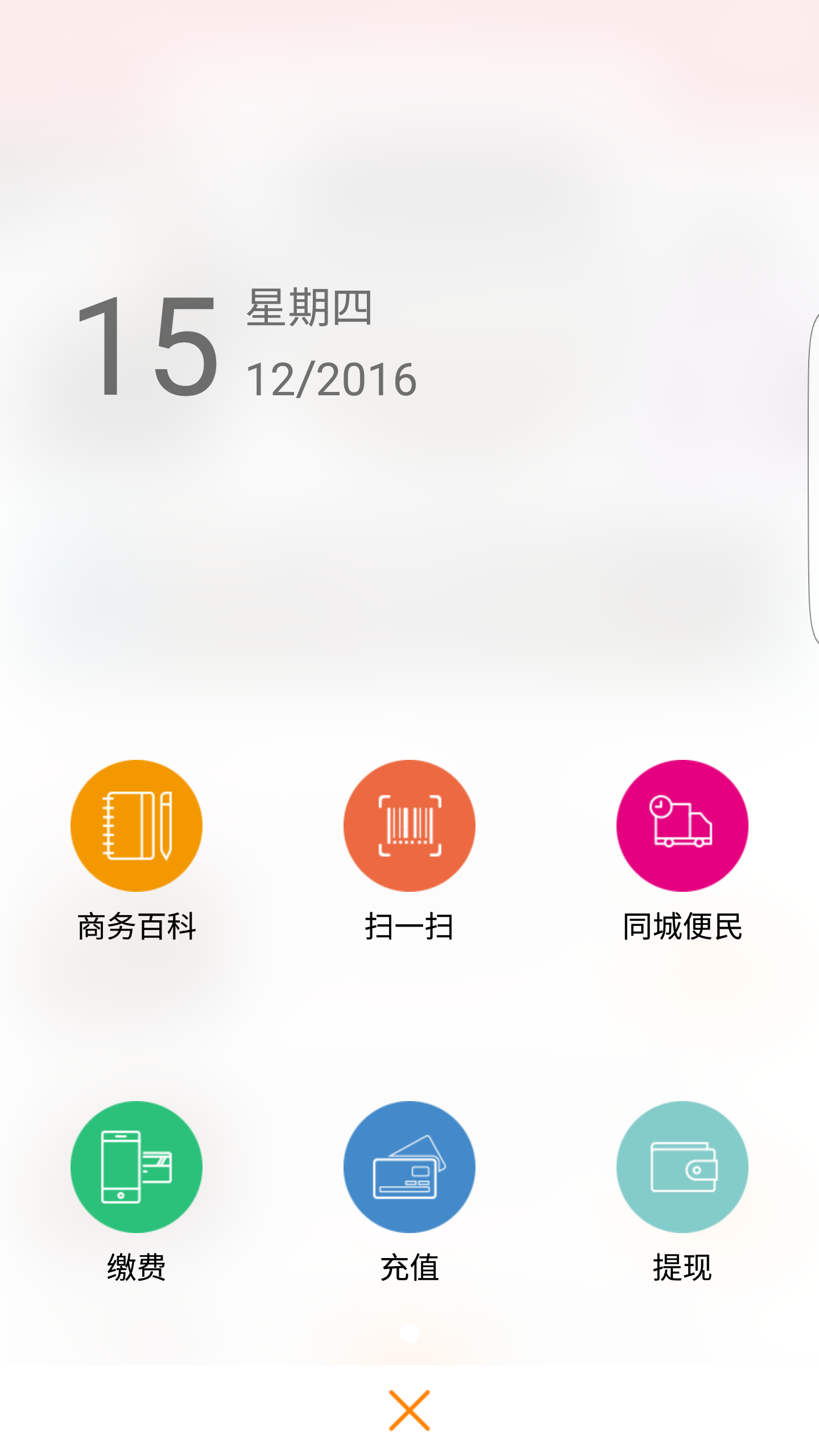Select the 提现 wallet icon
This screenshot has width=819, height=1456.
pyautogui.click(x=682, y=1166)
